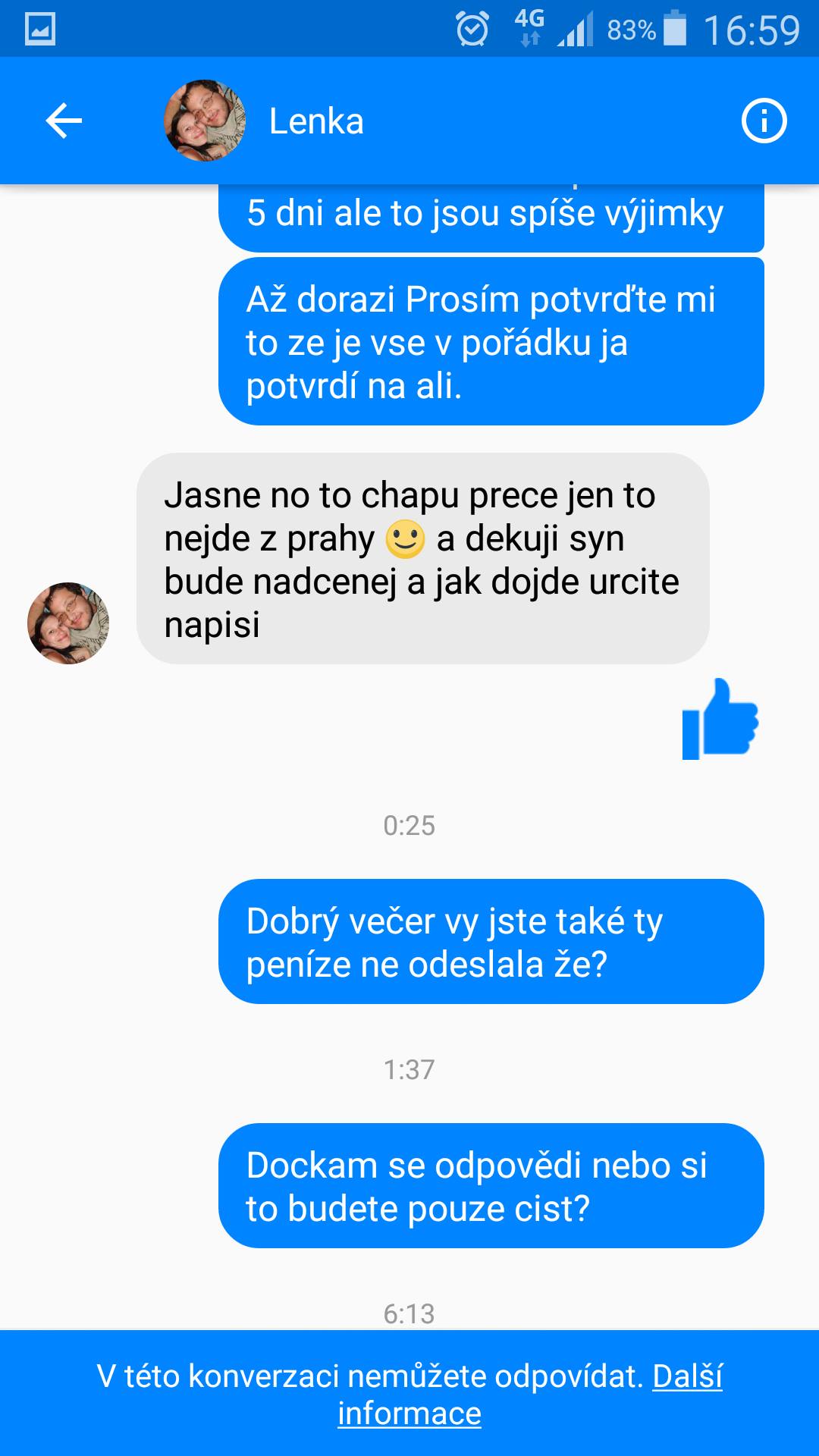Tap Lenka's avatar beside her message
Image resolution: width=819 pixels, height=1456 pixels.
68,623
